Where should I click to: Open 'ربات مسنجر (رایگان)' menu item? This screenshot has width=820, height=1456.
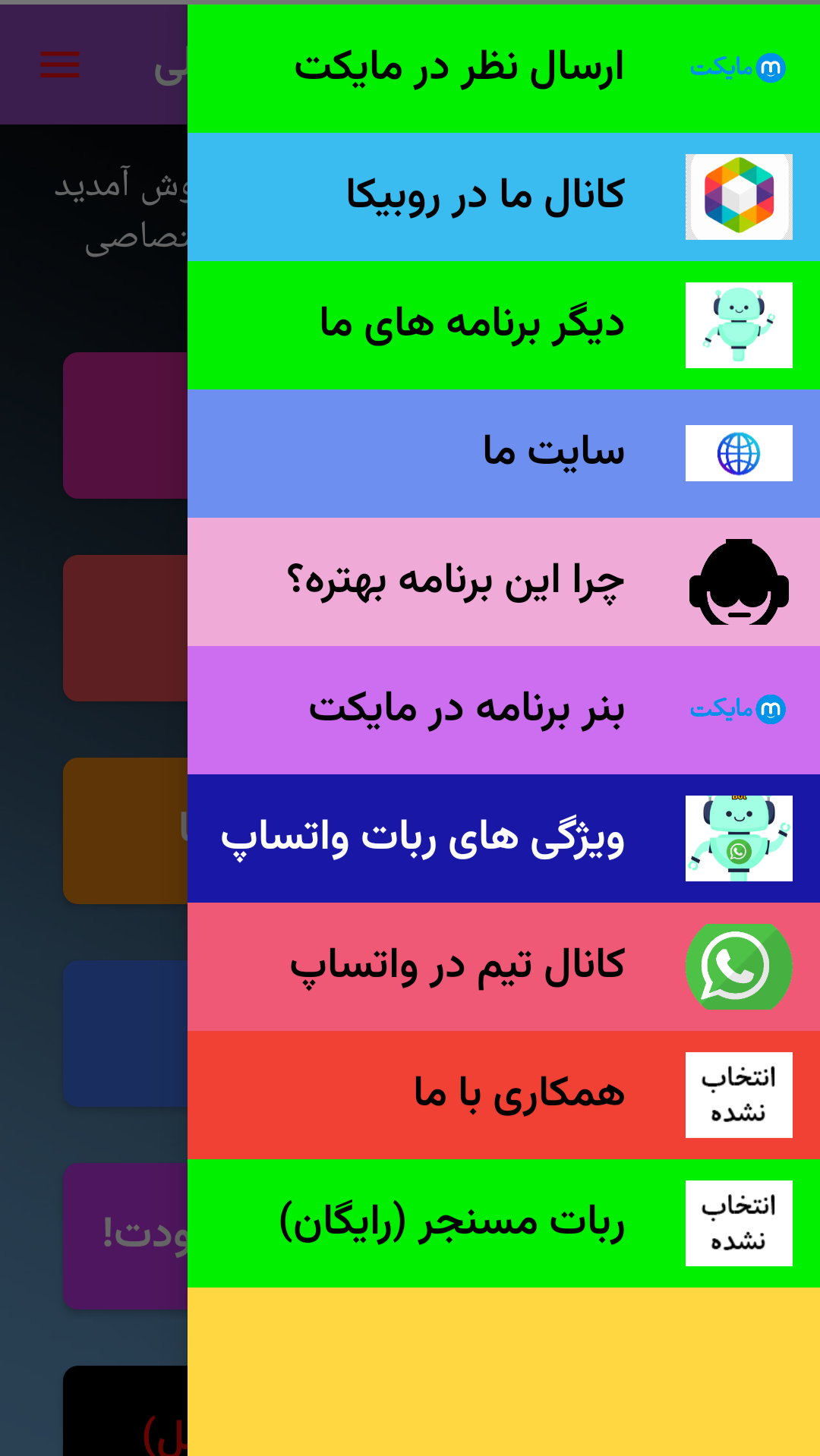pos(503,1223)
